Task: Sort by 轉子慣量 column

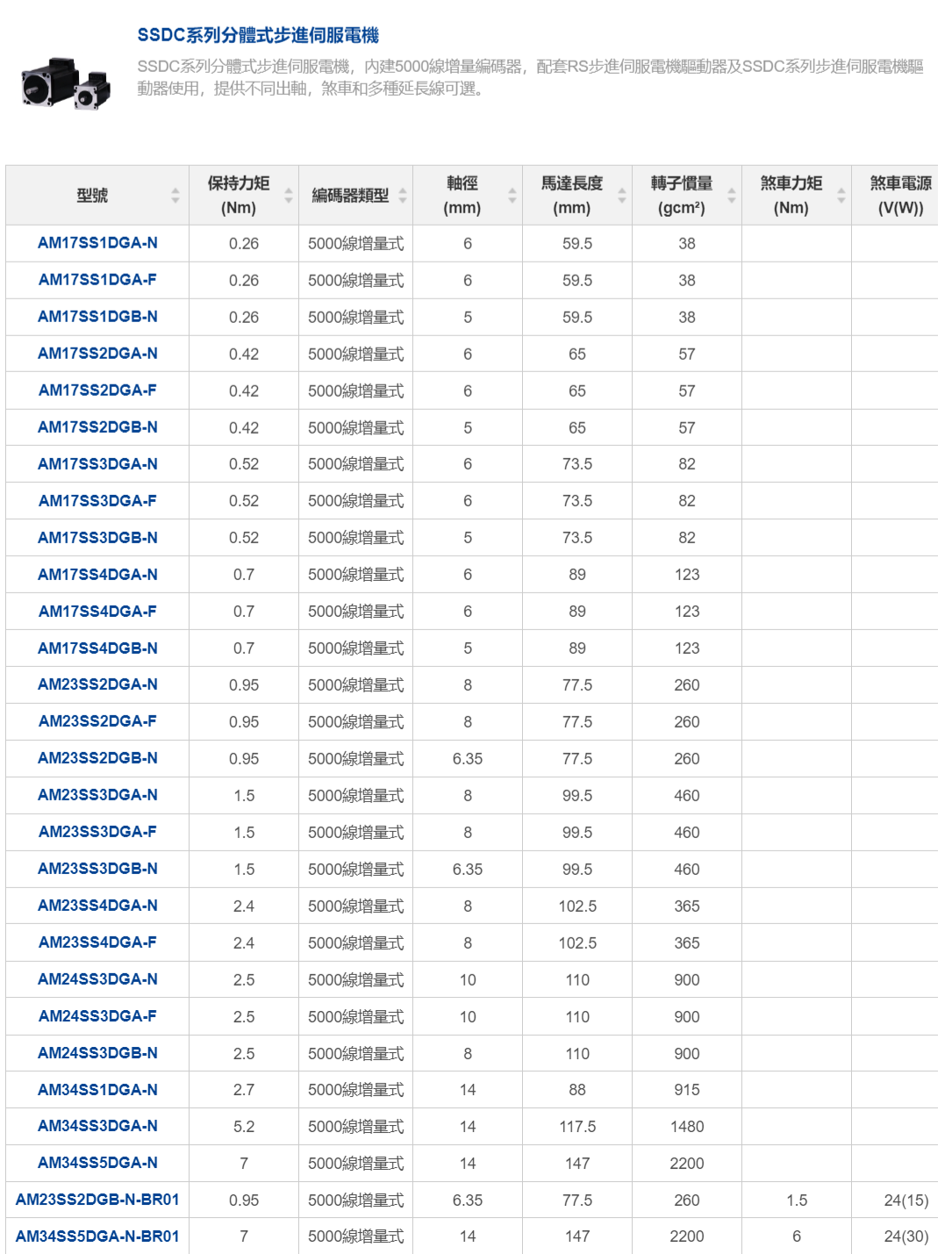Action: click(682, 196)
